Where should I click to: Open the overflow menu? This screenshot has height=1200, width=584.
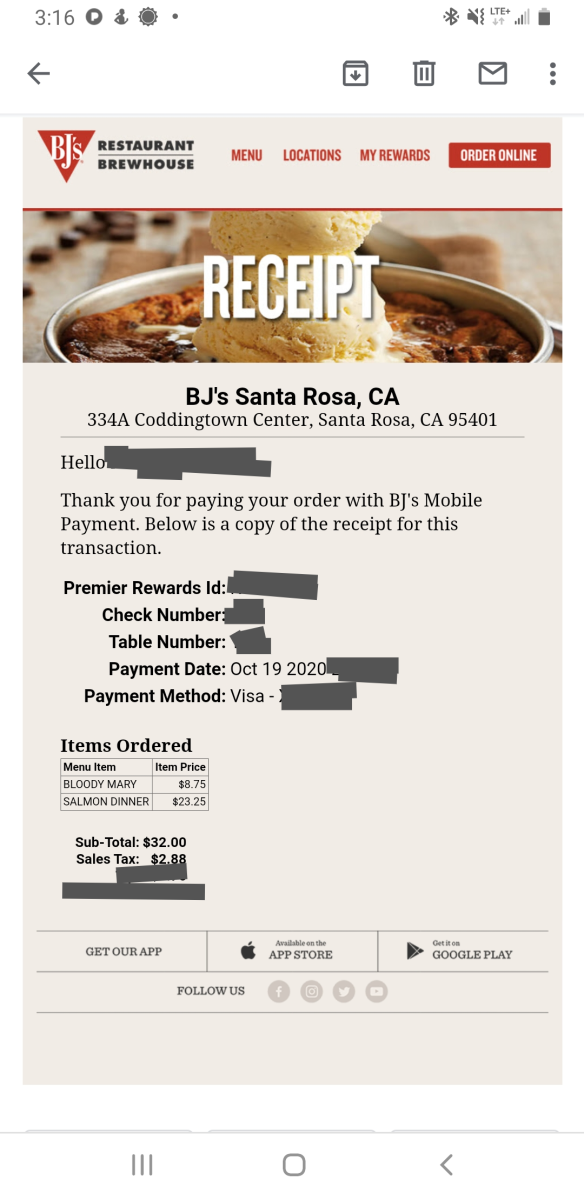553,73
